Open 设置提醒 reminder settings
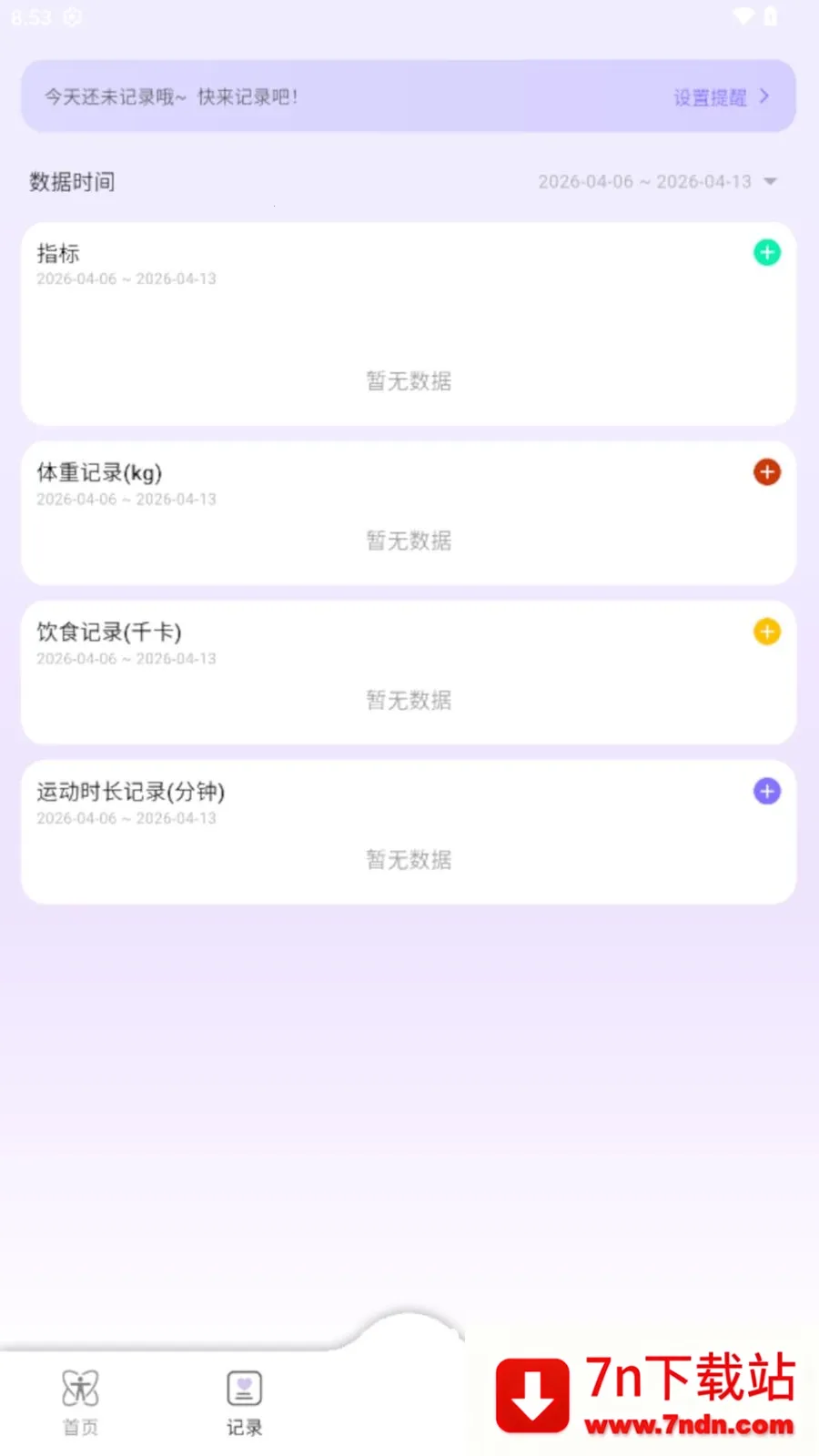The image size is (819, 1456). click(711, 97)
